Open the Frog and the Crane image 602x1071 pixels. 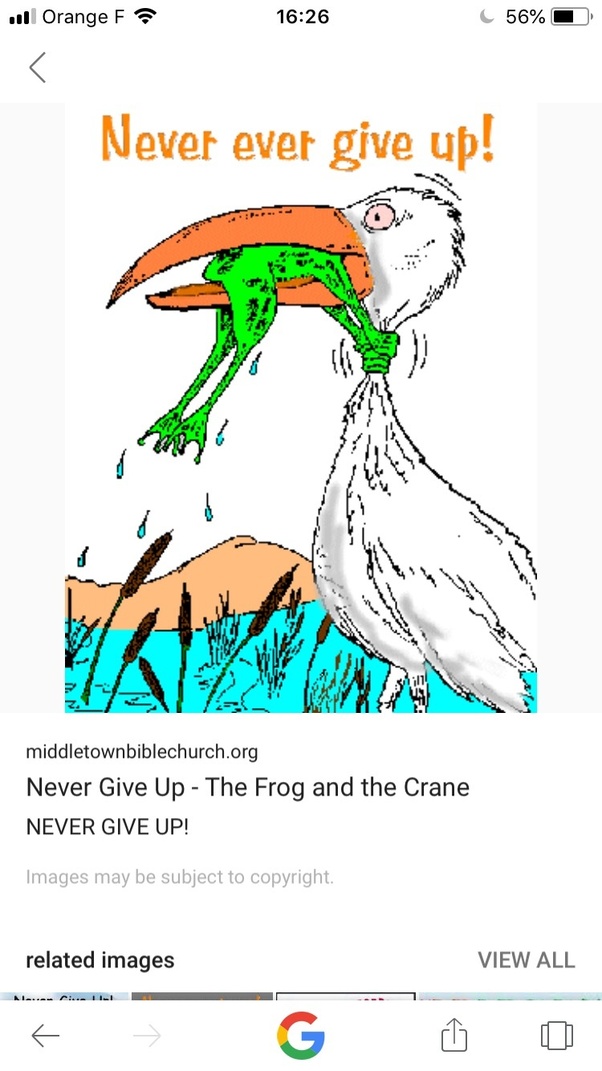[x=301, y=408]
